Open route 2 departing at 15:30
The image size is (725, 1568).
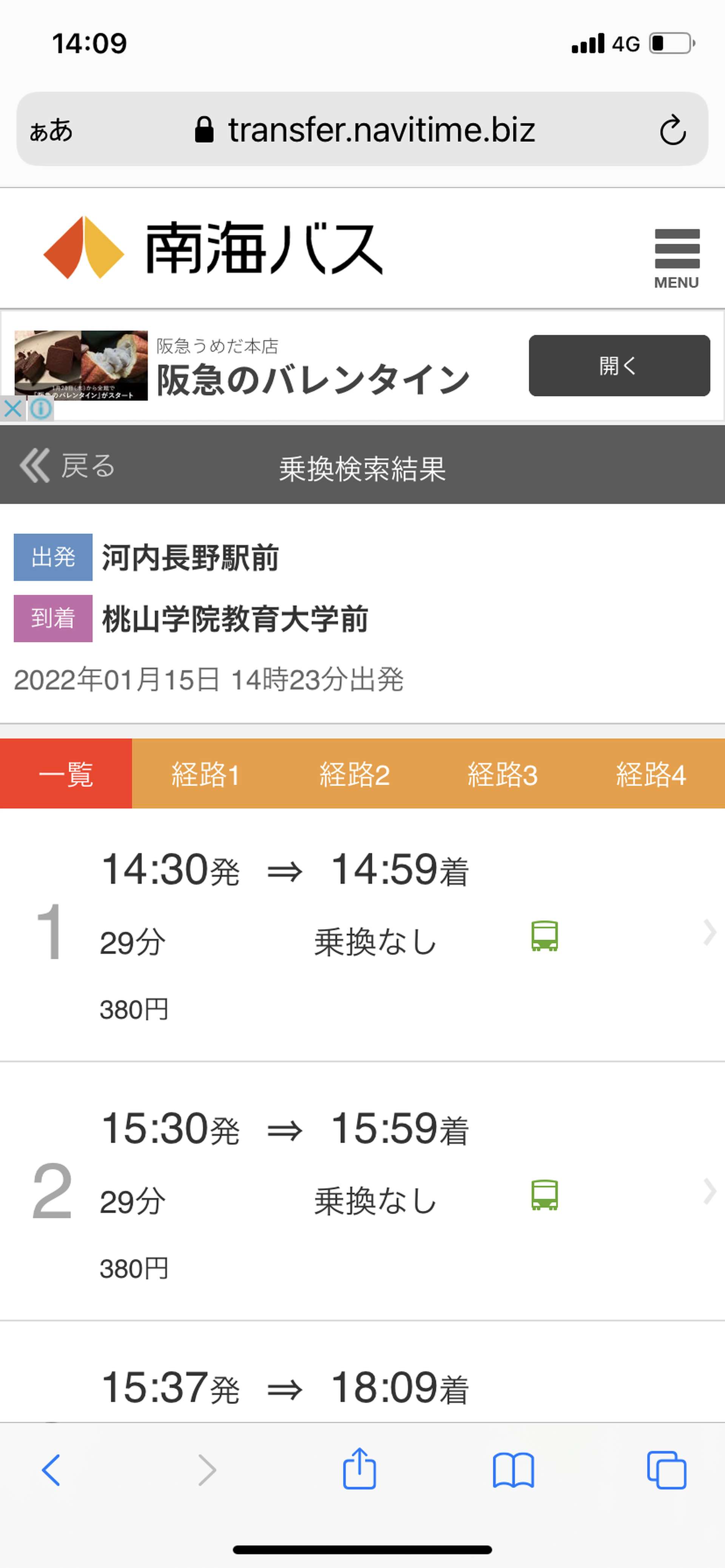pos(362,1191)
